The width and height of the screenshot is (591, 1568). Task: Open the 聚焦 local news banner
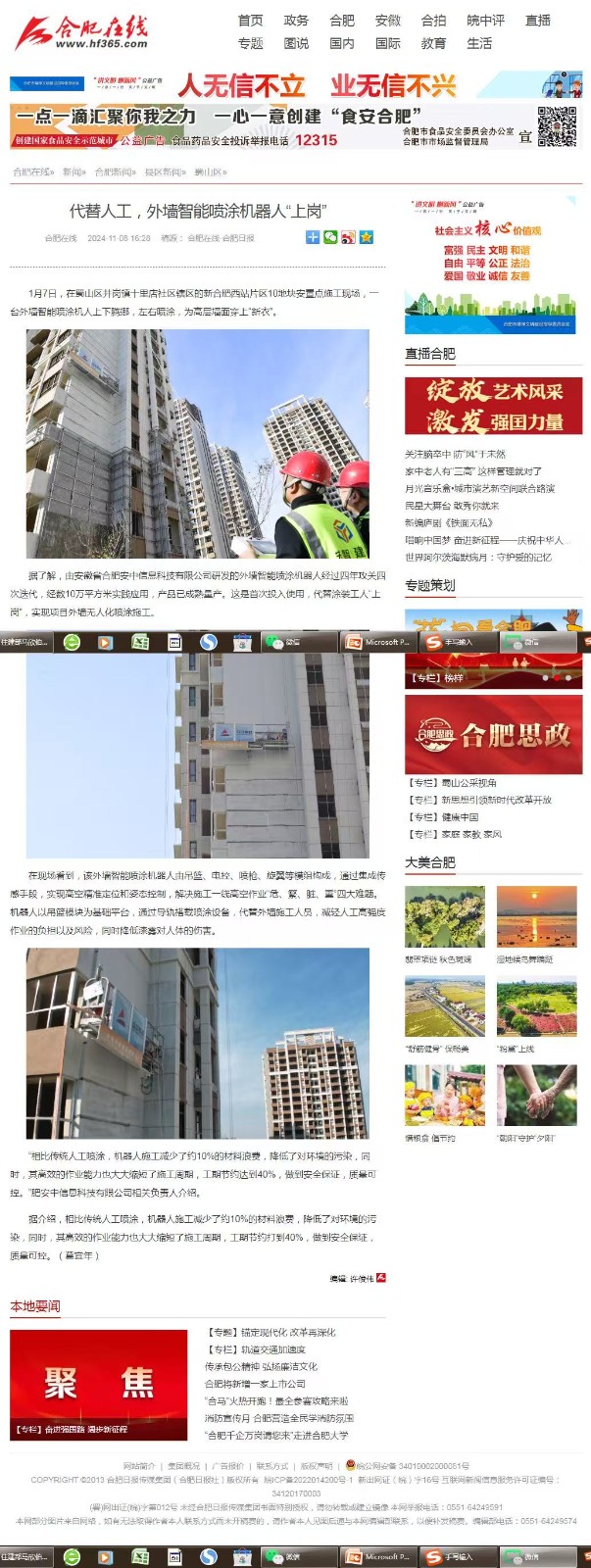(98, 1383)
